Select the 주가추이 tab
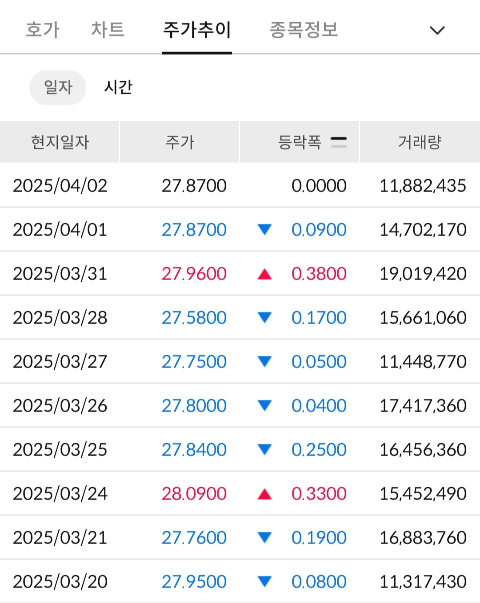The width and height of the screenshot is (480, 603). 197,30
